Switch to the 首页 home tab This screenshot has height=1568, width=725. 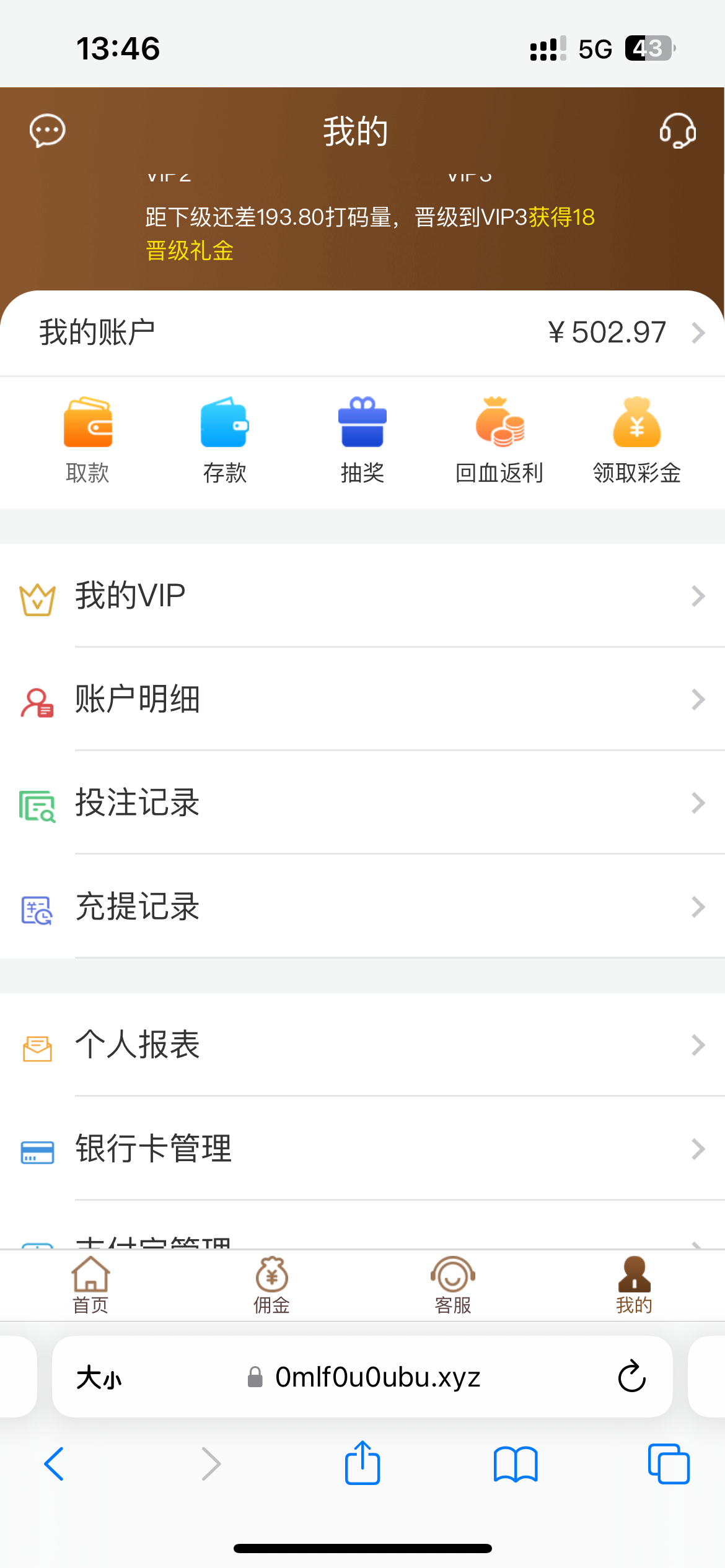[x=90, y=1286]
